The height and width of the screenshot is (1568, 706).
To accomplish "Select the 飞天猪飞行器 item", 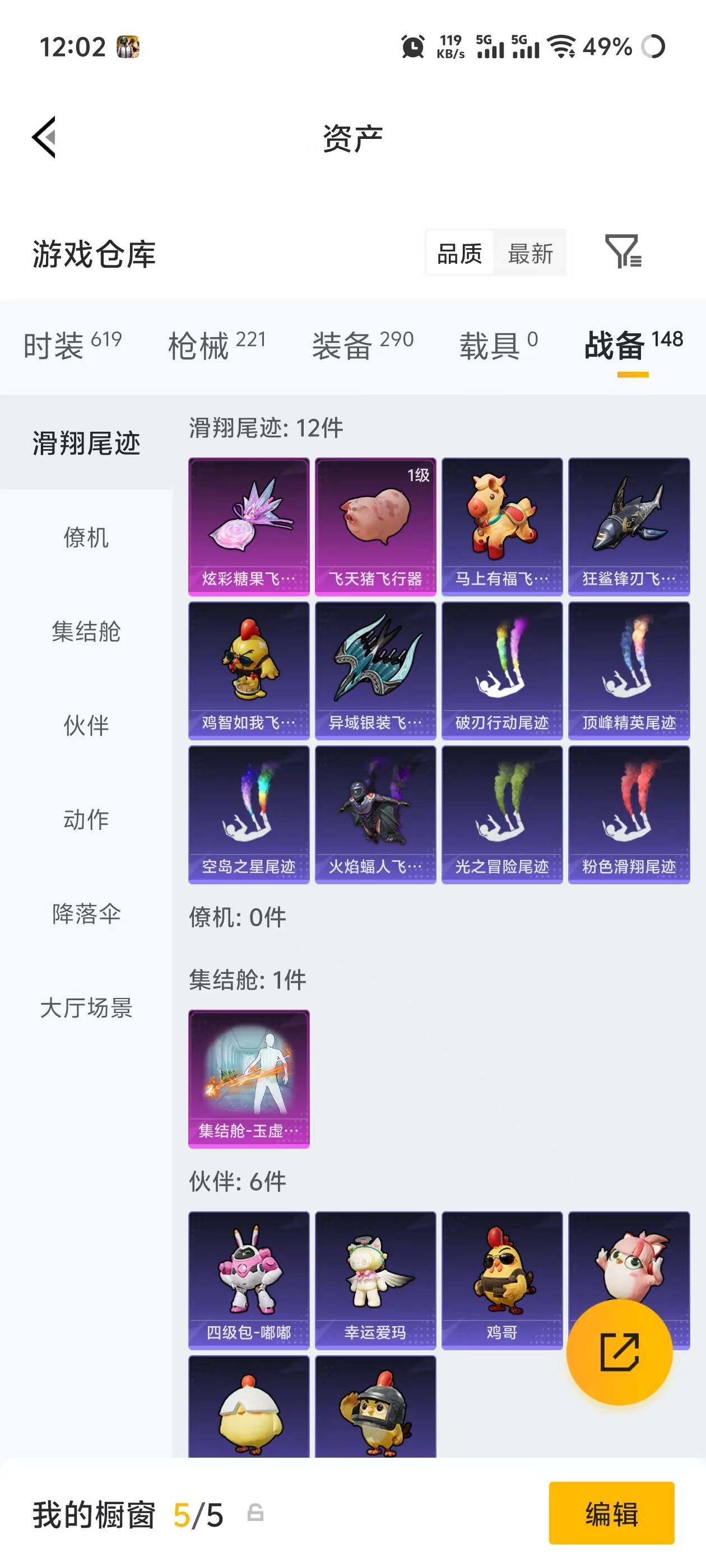I will (376, 525).
